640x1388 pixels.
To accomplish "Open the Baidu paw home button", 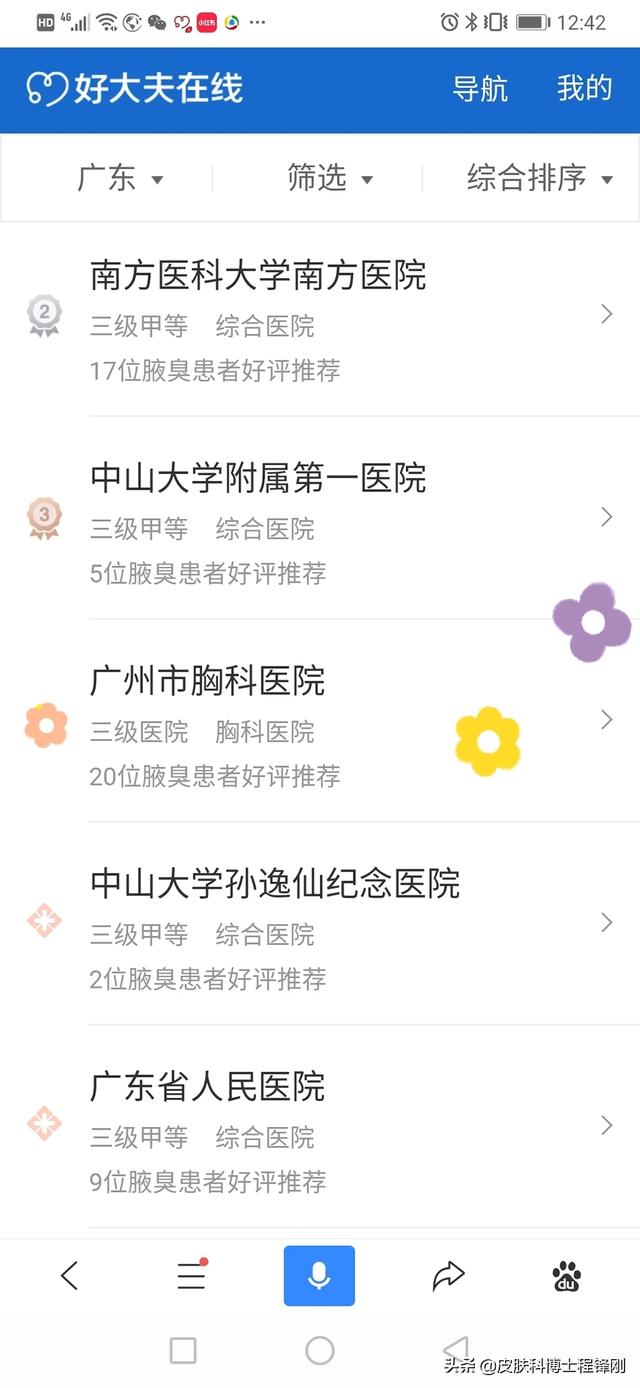I will pyautogui.click(x=566, y=1275).
